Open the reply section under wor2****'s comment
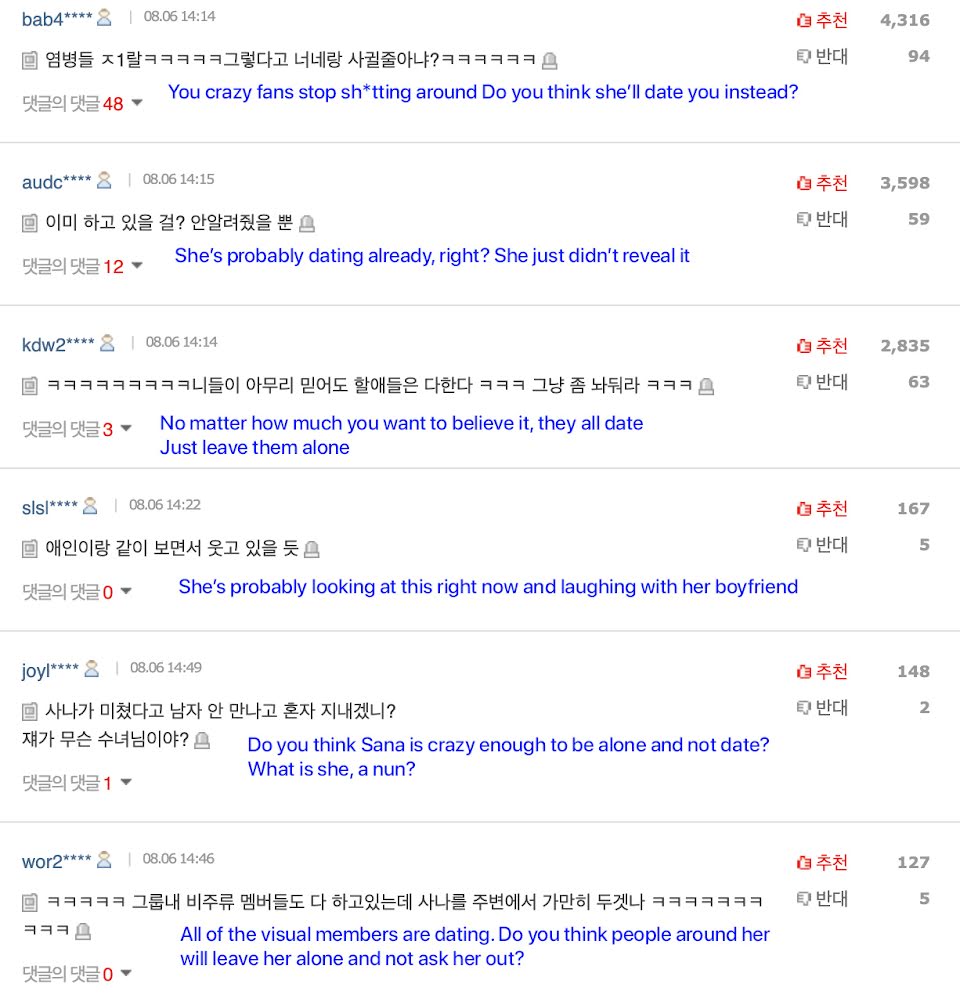This screenshot has height=1002, width=960. tap(77, 973)
